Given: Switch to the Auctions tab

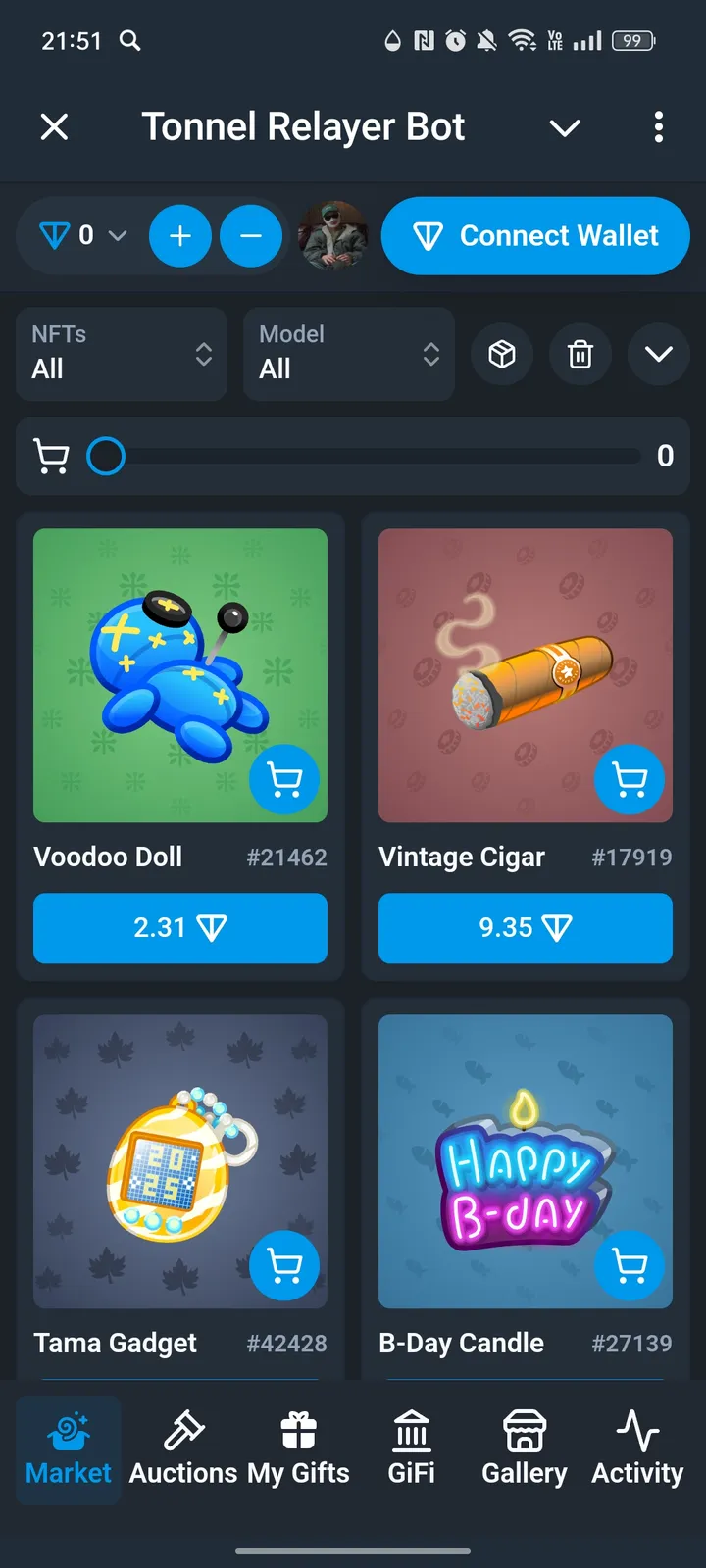Looking at the screenshot, I should coord(183,1449).
